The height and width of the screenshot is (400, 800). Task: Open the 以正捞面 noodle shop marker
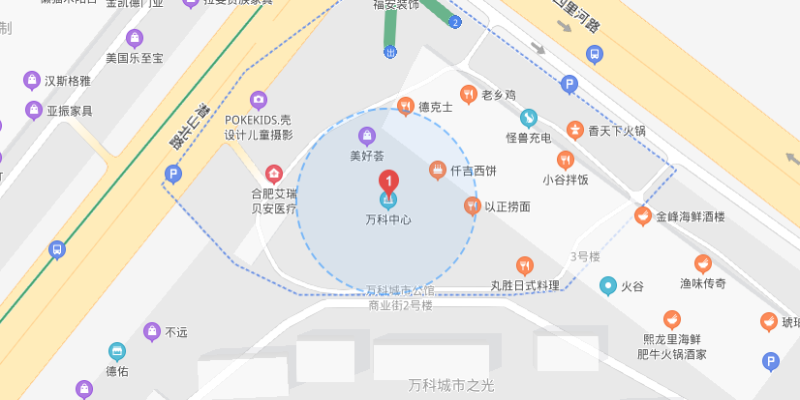pos(472,206)
